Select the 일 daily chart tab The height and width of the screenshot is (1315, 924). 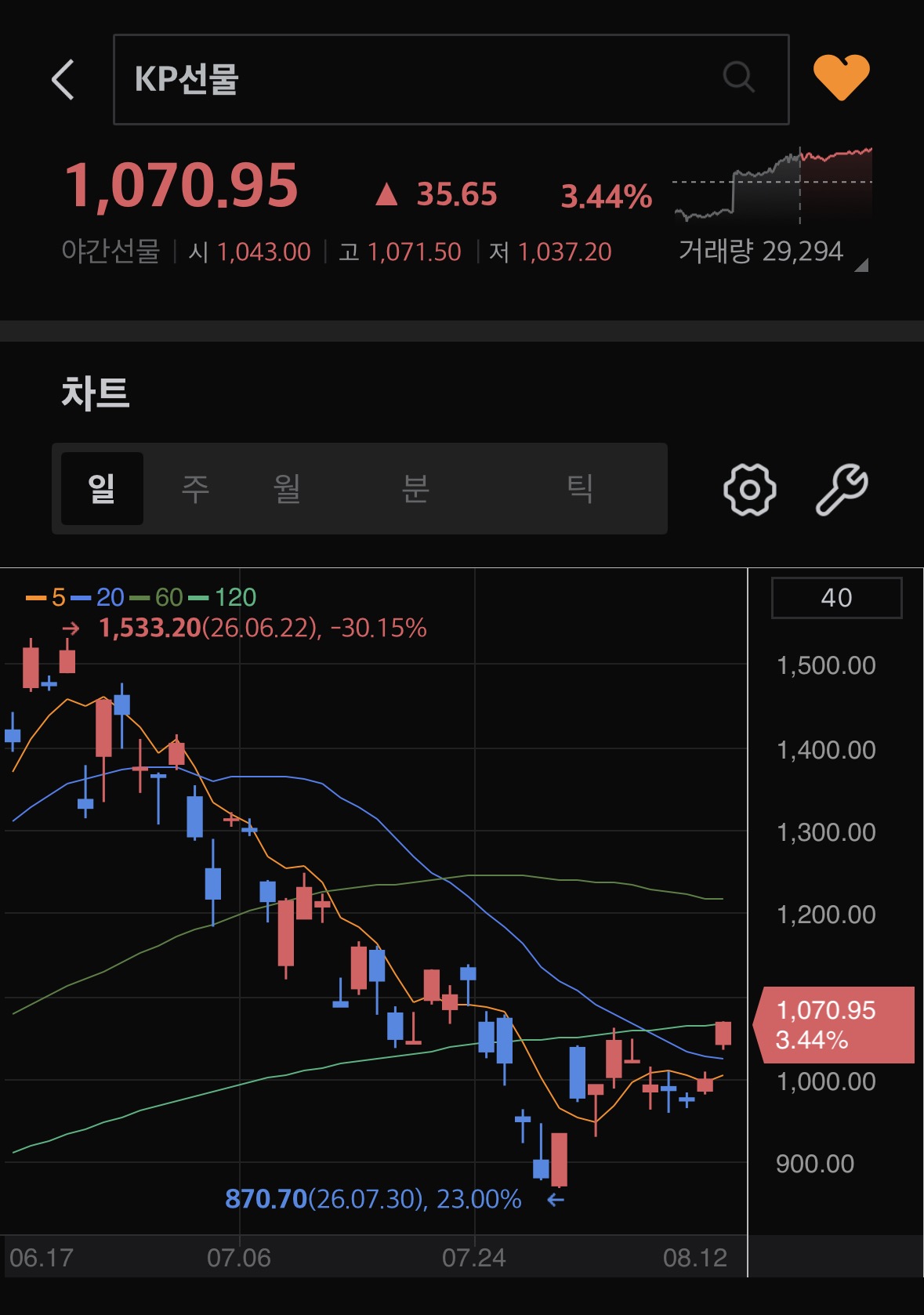tap(102, 488)
